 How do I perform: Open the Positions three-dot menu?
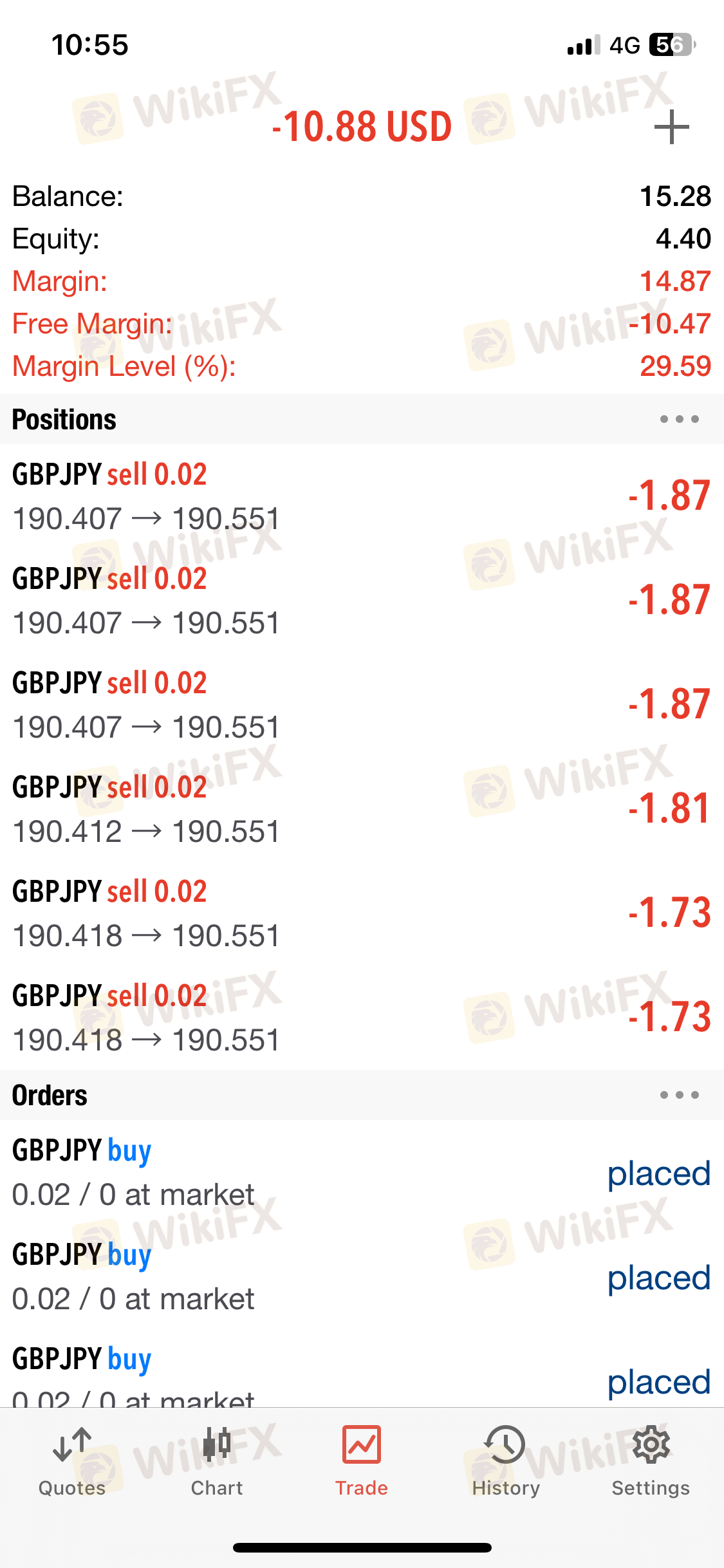(679, 420)
